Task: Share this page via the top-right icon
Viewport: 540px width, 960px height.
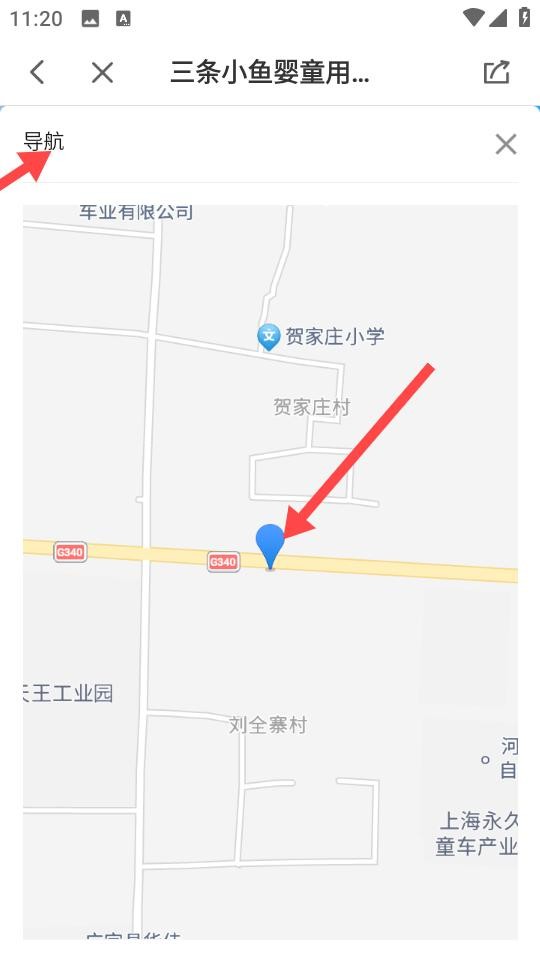Action: pos(497,72)
